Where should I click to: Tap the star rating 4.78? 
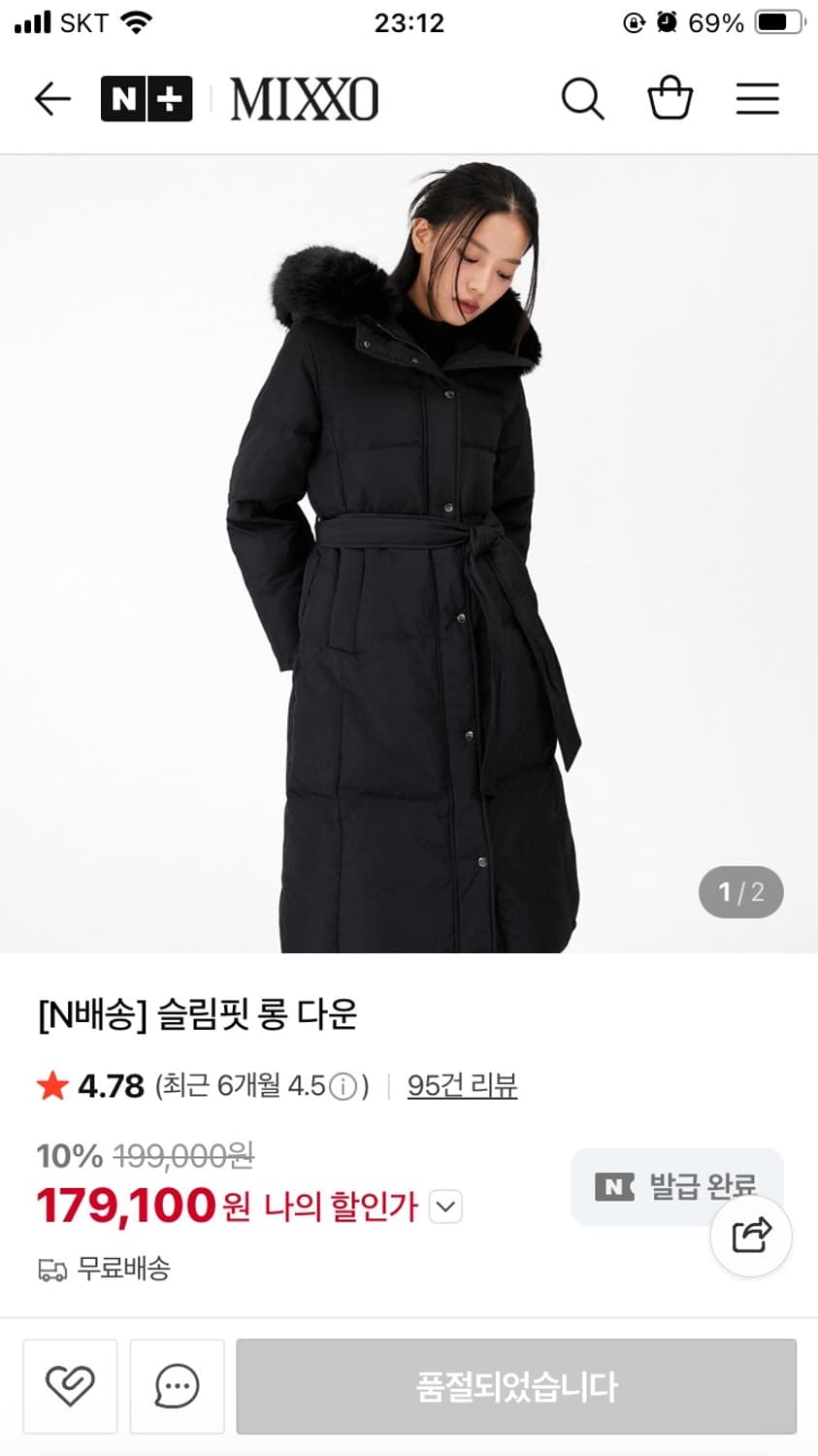pos(85,1086)
